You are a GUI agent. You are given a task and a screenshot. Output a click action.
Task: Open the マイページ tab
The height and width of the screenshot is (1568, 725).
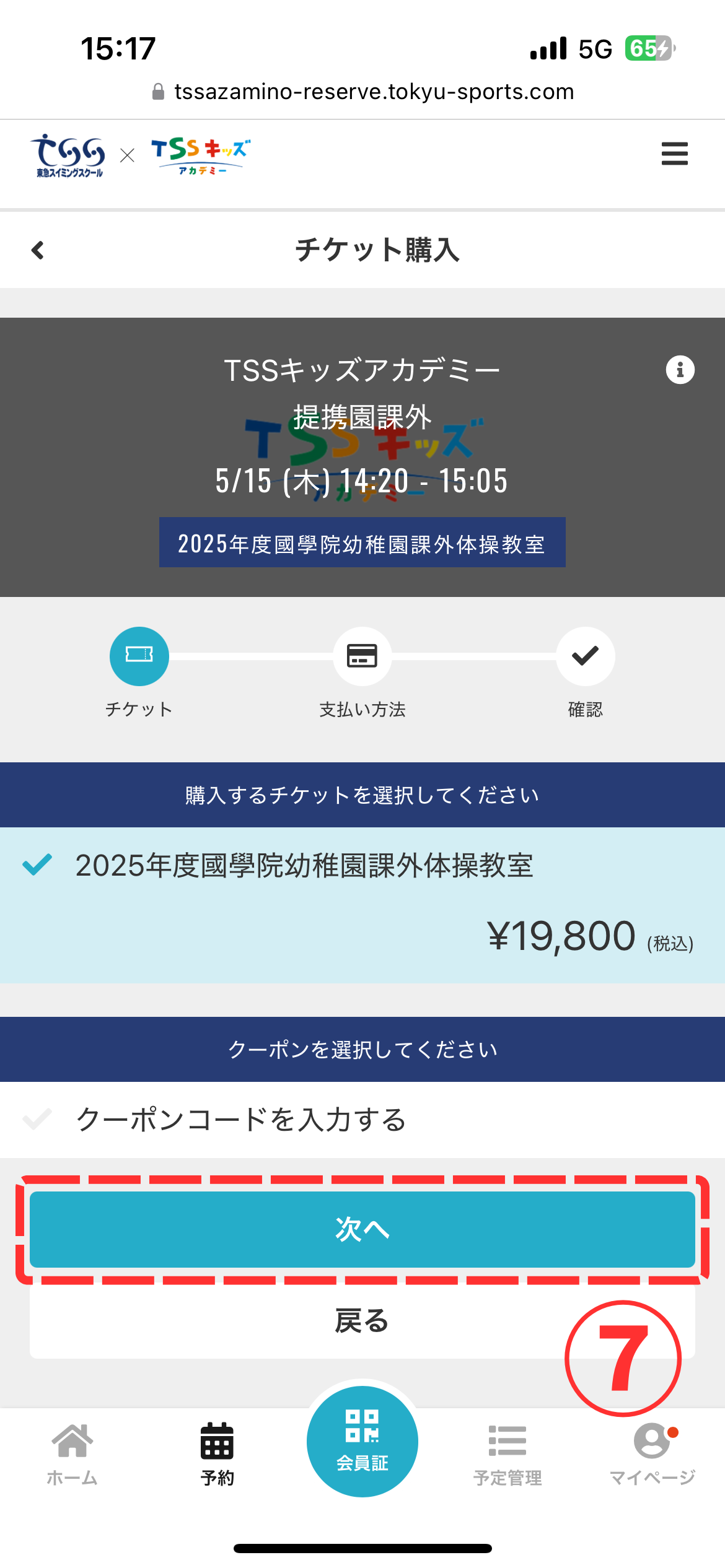pos(652,1453)
